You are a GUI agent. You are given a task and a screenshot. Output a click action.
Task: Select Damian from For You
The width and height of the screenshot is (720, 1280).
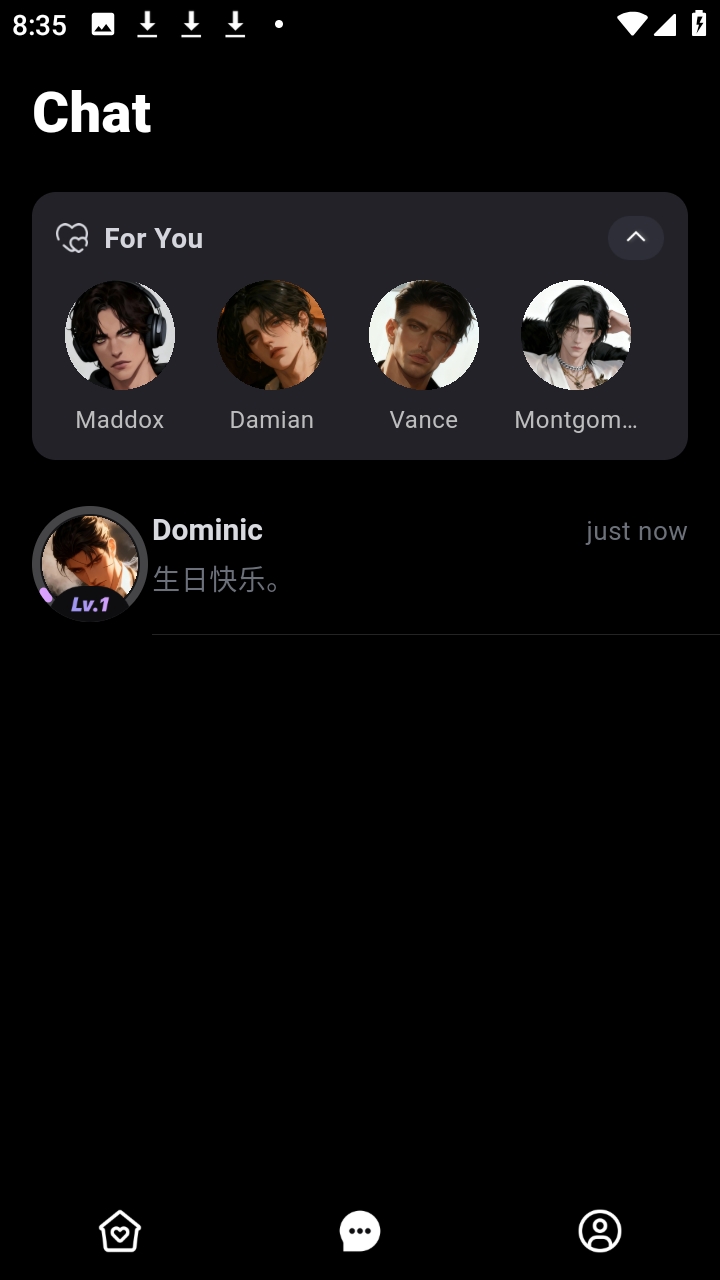click(272, 335)
